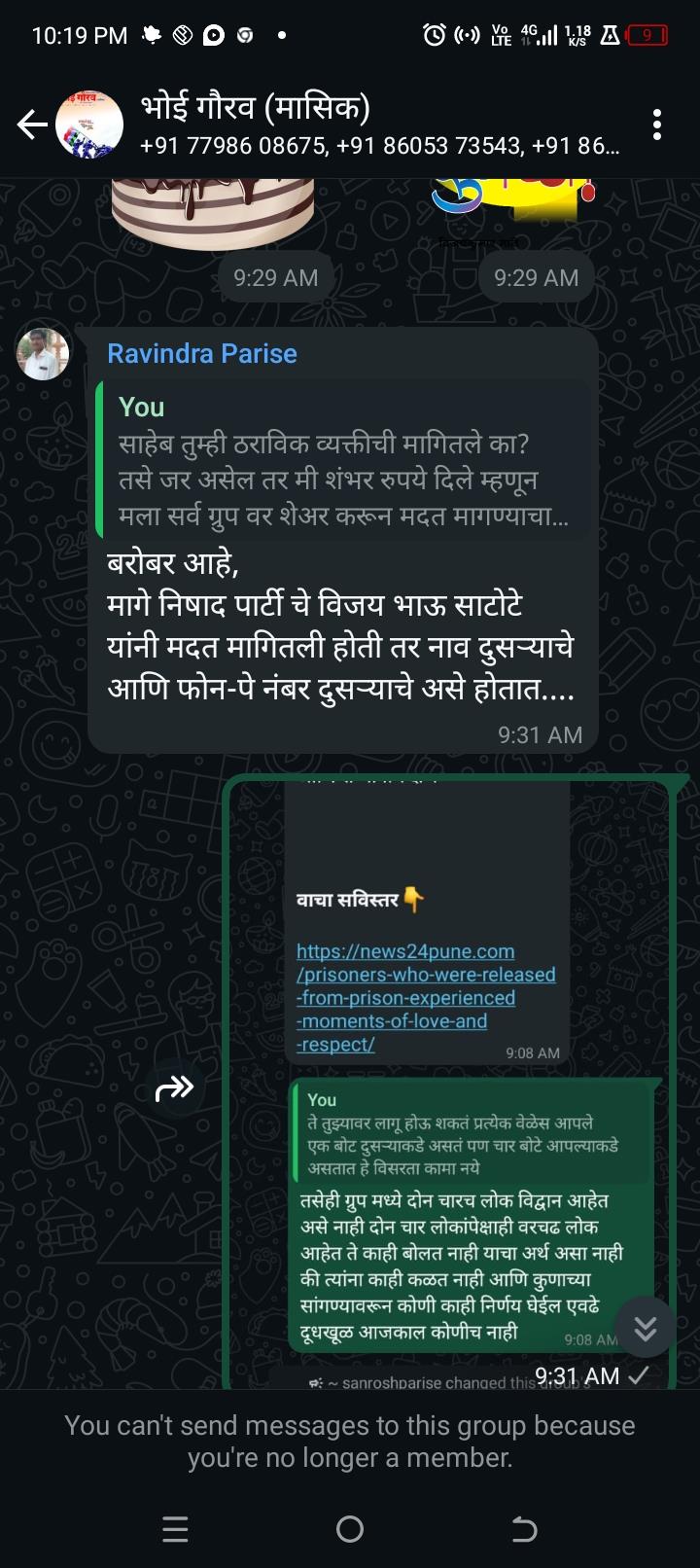Open the sent screenshot image

[x=457, y=1070]
